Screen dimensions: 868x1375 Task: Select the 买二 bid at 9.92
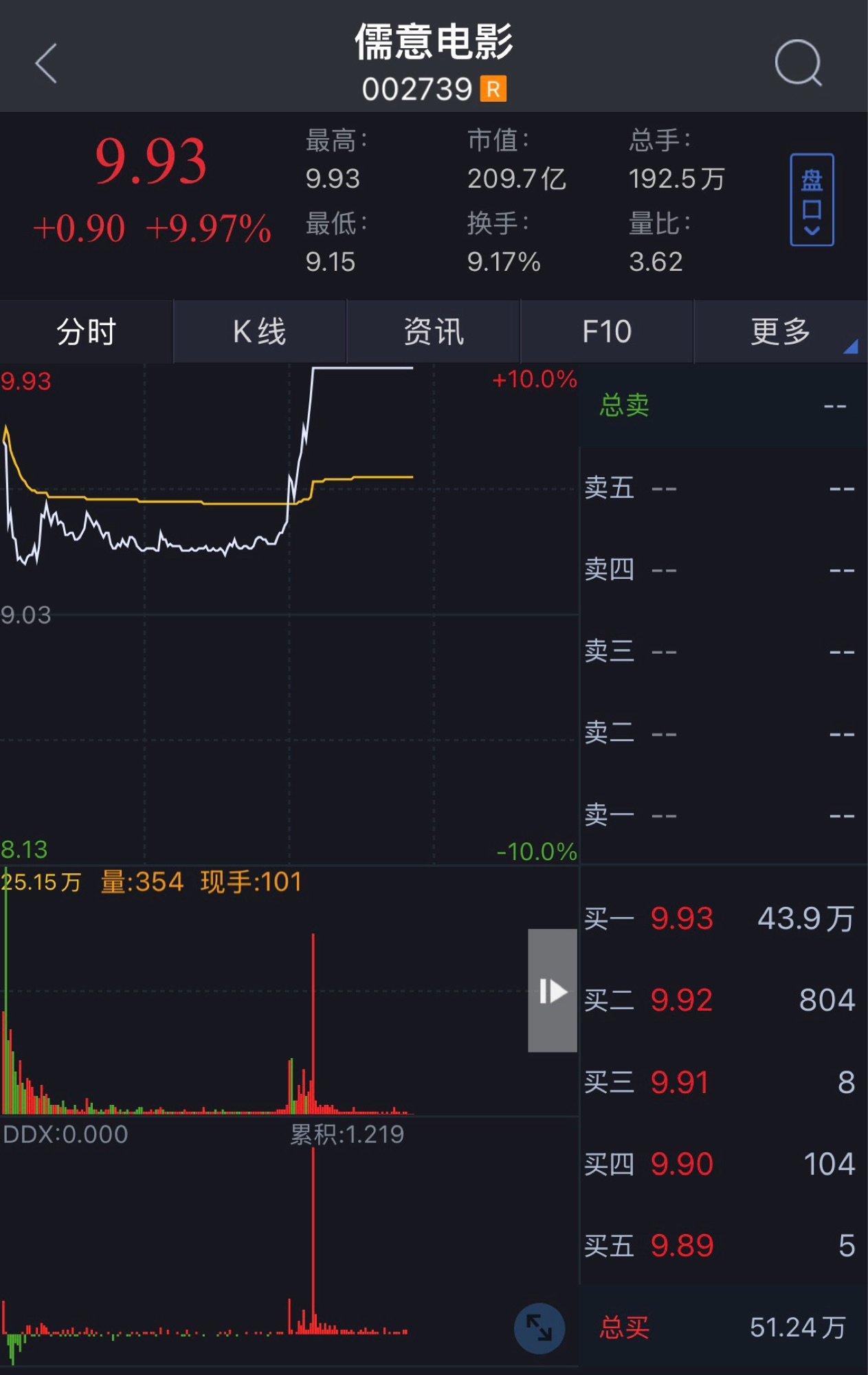pyautogui.click(x=720, y=1000)
